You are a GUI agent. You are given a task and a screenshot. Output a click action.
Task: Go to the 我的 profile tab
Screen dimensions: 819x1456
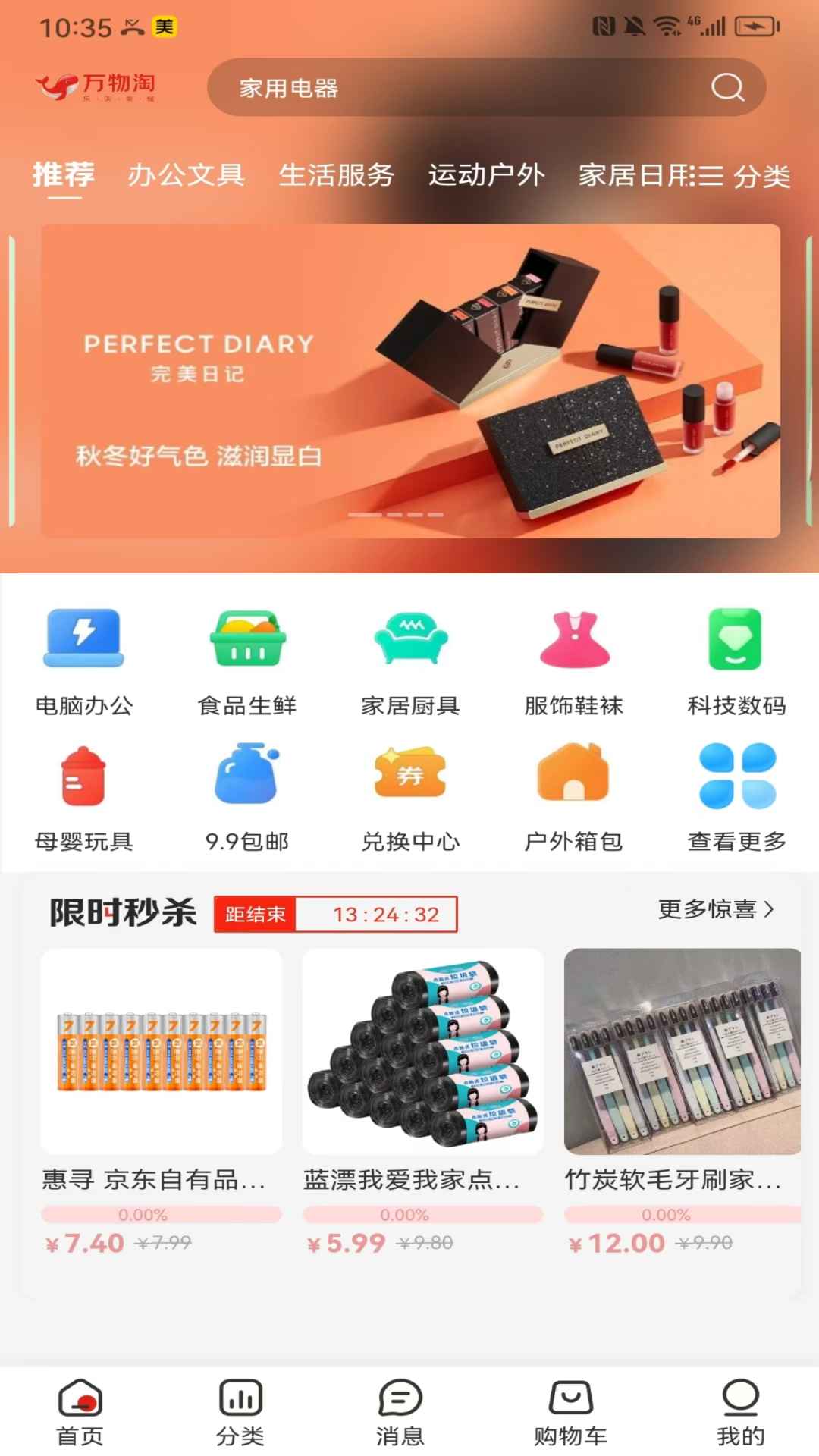point(740,1412)
